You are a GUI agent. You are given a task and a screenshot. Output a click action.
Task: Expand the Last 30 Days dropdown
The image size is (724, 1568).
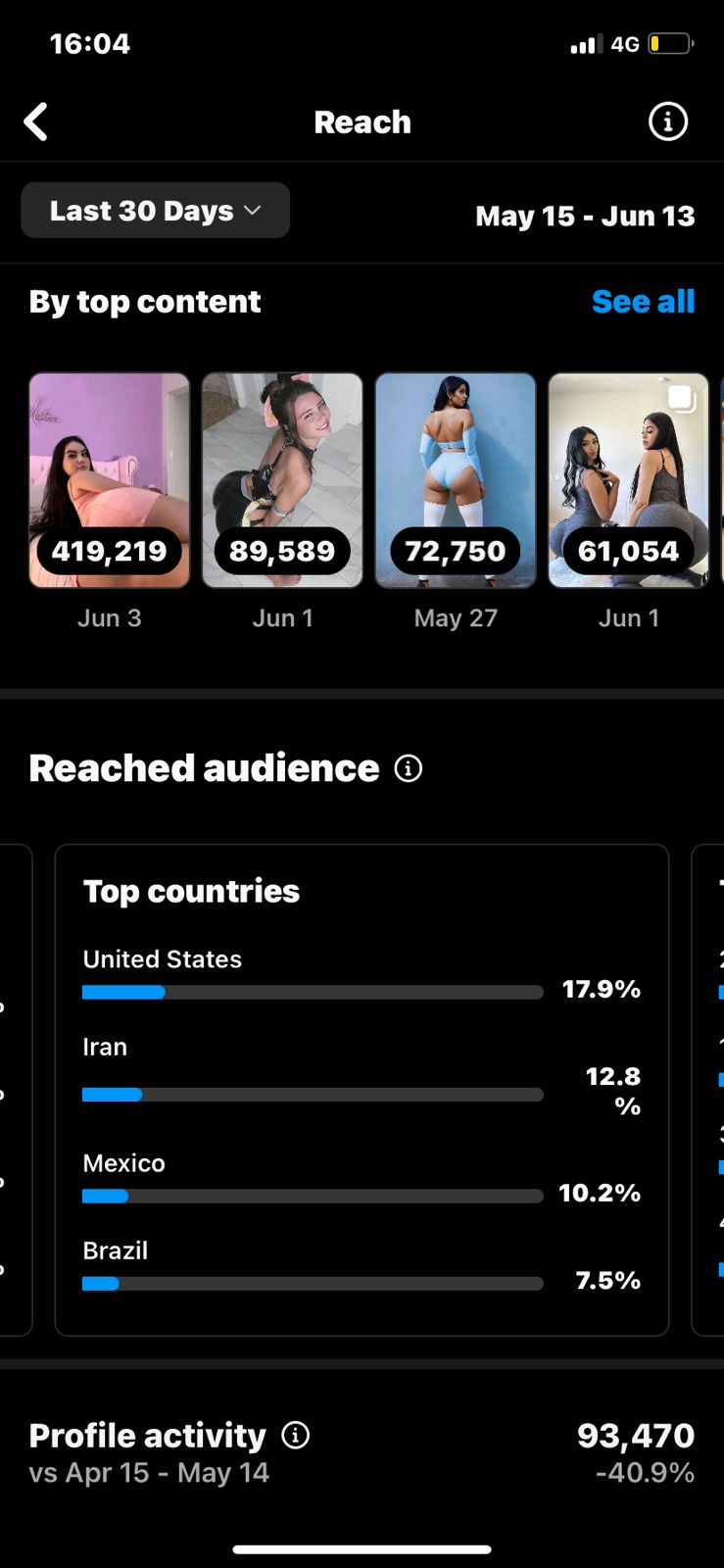pos(156,211)
